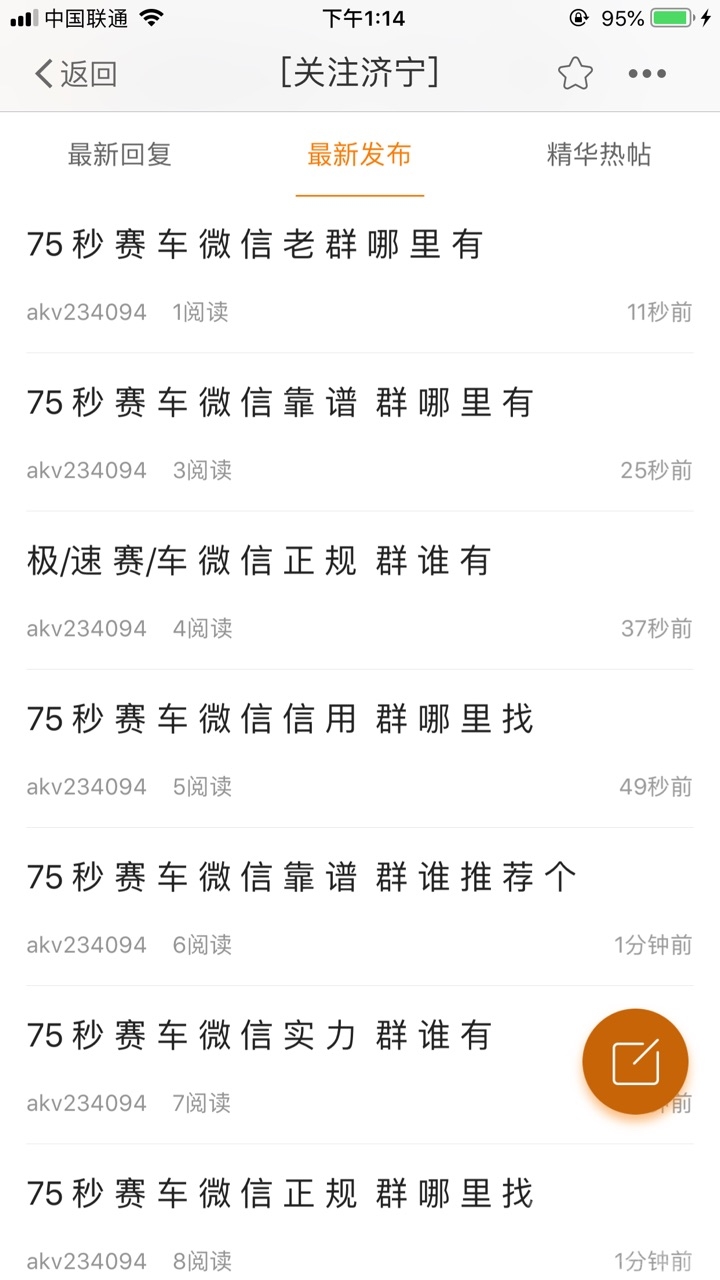Open the post 75秒赛车微信正规群哪里找
720x1280 pixels.
click(x=280, y=1193)
